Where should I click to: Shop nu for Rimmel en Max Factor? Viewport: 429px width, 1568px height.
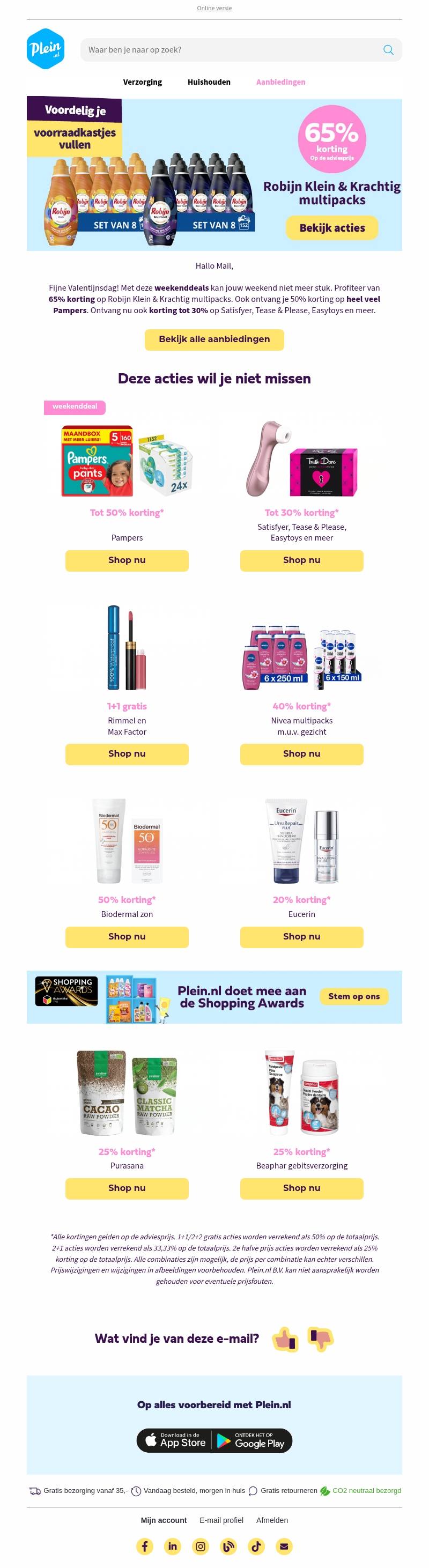pyautogui.click(x=127, y=753)
